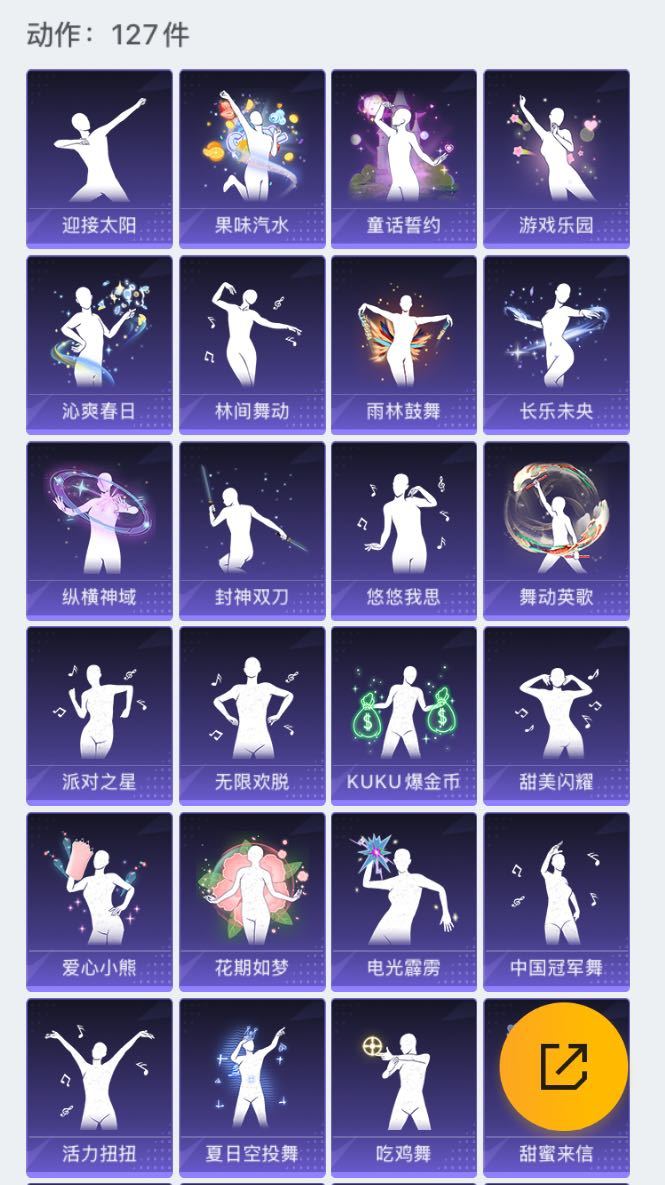Open the 悠悠我思 action card
The height and width of the screenshot is (1185, 665).
pyautogui.click(x=404, y=531)
